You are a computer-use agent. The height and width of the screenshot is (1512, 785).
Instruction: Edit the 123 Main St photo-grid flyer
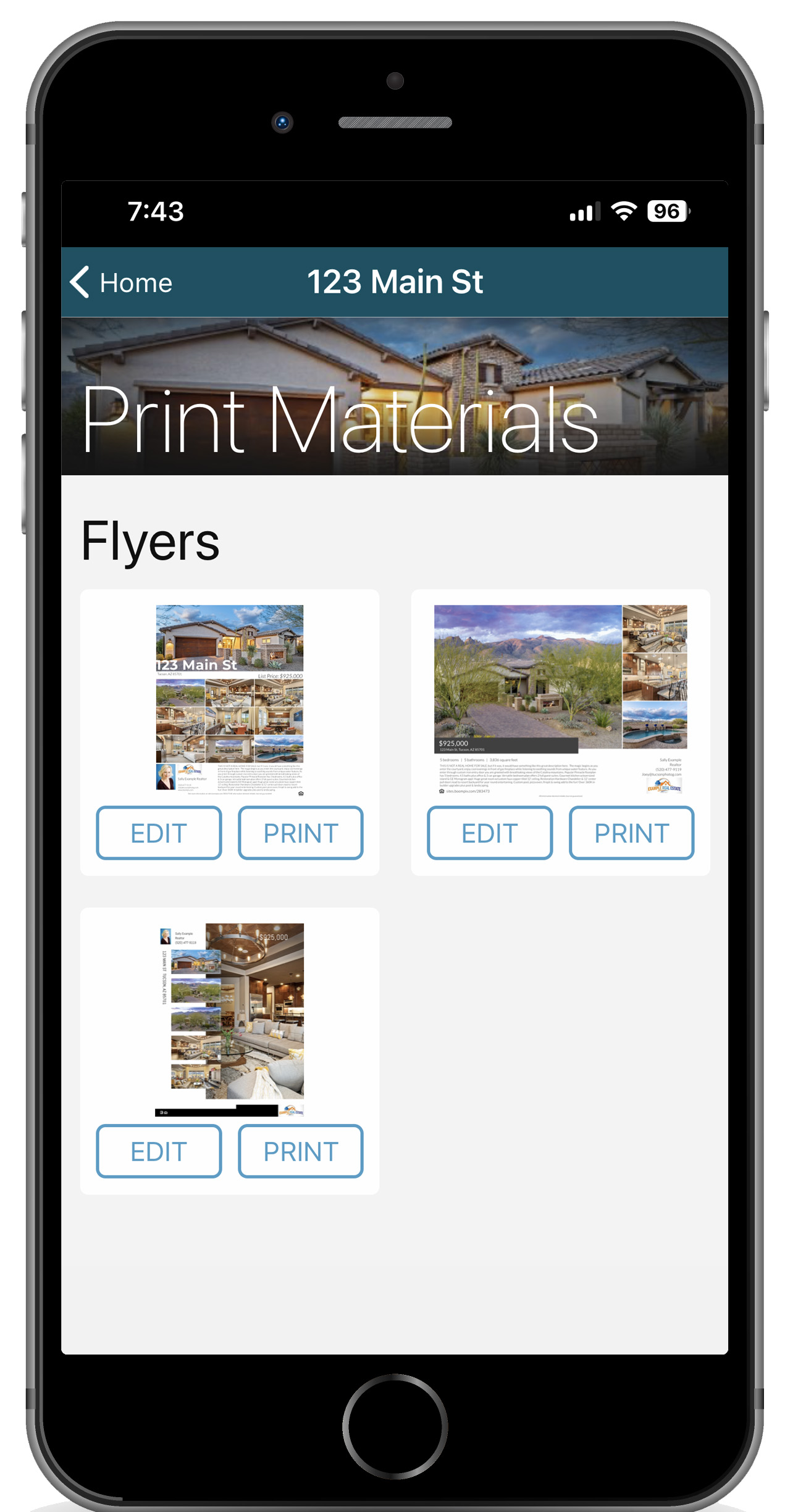click(x=159, y=833)
